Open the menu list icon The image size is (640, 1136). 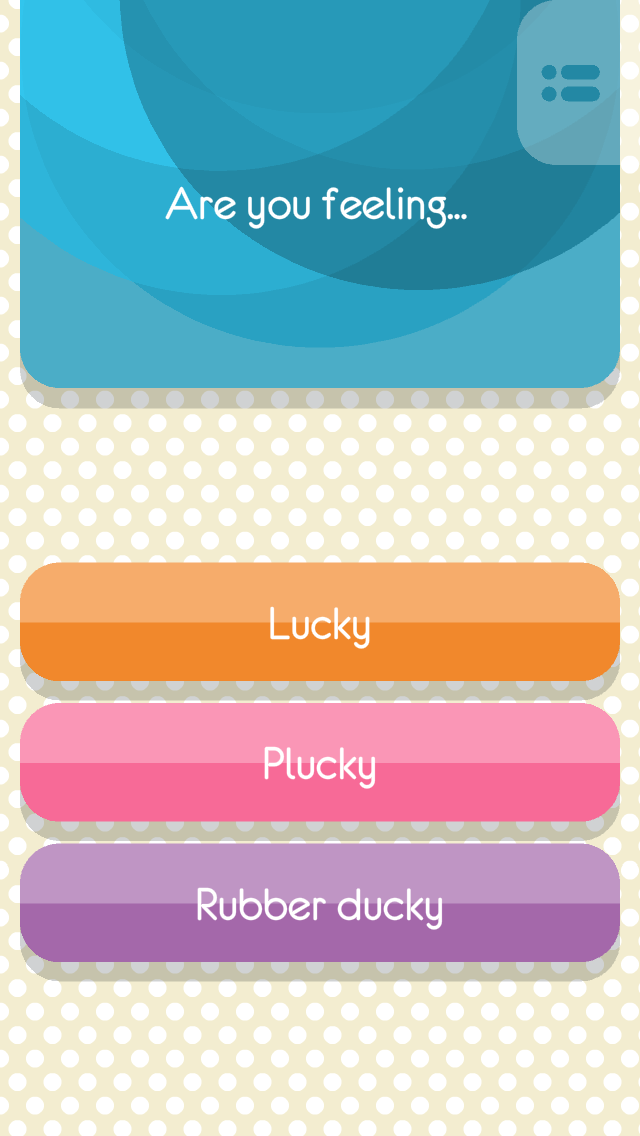pos(571,83)
